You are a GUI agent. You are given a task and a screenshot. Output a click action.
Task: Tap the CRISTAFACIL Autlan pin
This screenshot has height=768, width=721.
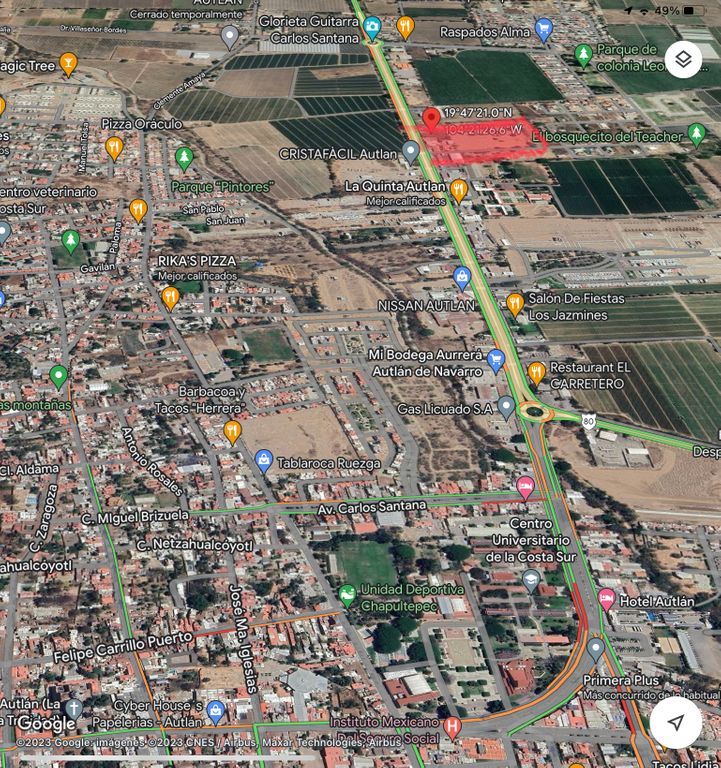coord(410,152)
